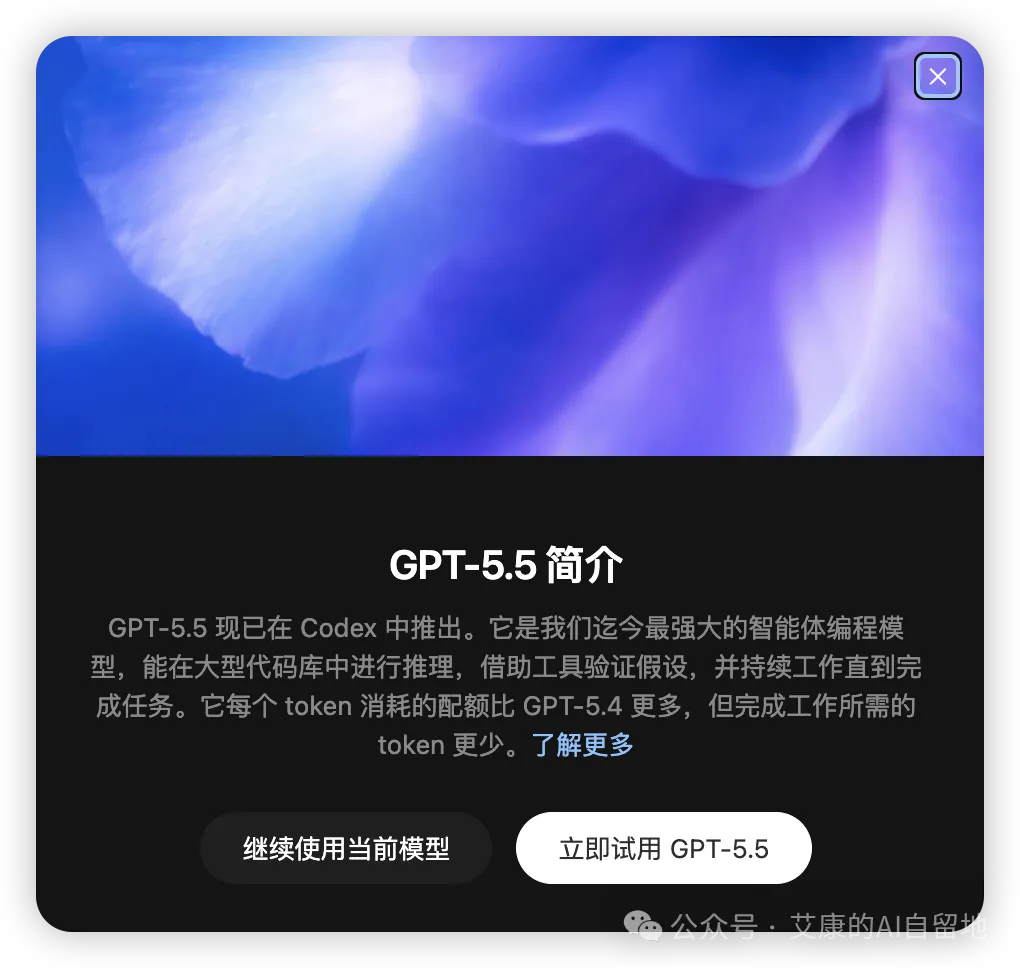Close the GPT-5.5 intro dialog
Image resolution: width=1020 pixels, height=968 pixels.
coord(937,76)
